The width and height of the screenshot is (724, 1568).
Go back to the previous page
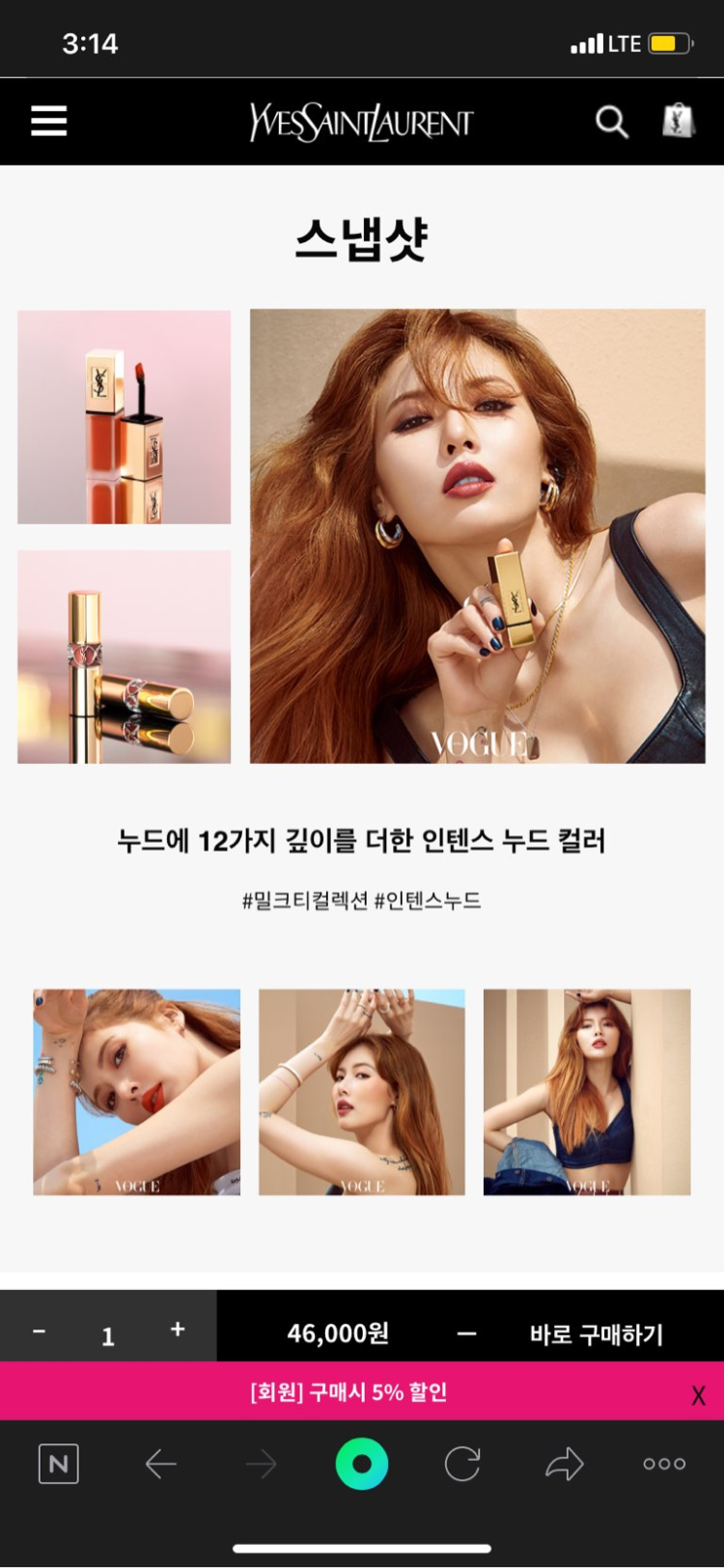pyautogui.click(x=161, y=1464)
